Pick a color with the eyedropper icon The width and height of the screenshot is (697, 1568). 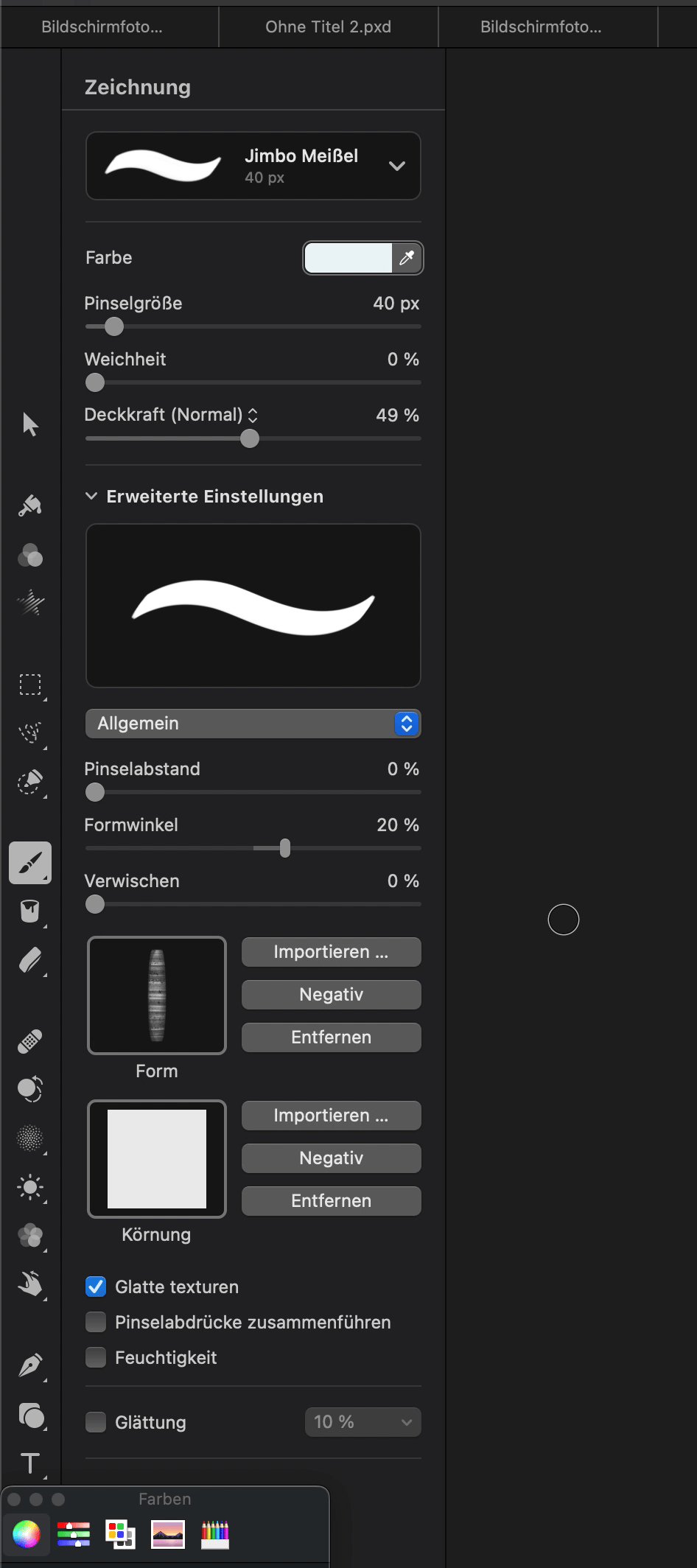[407, 258]
